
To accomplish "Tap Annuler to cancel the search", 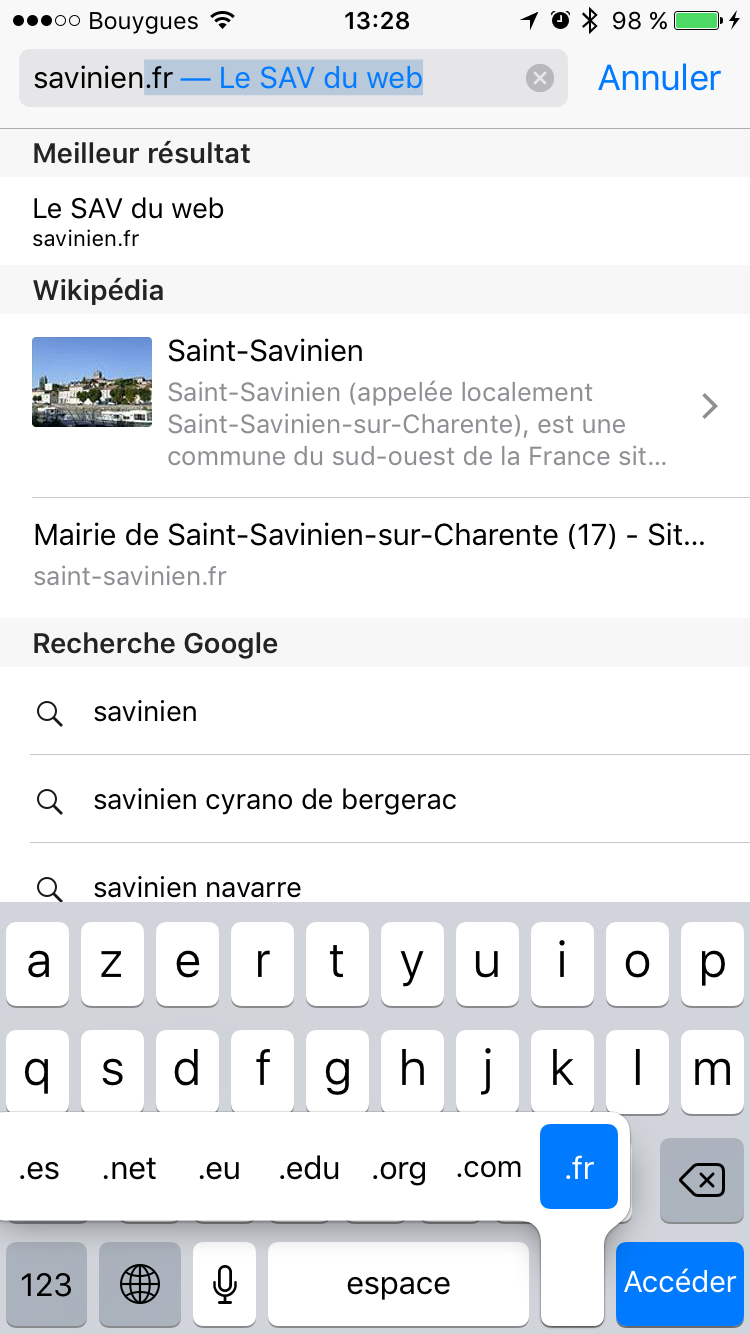I will 659,78.
